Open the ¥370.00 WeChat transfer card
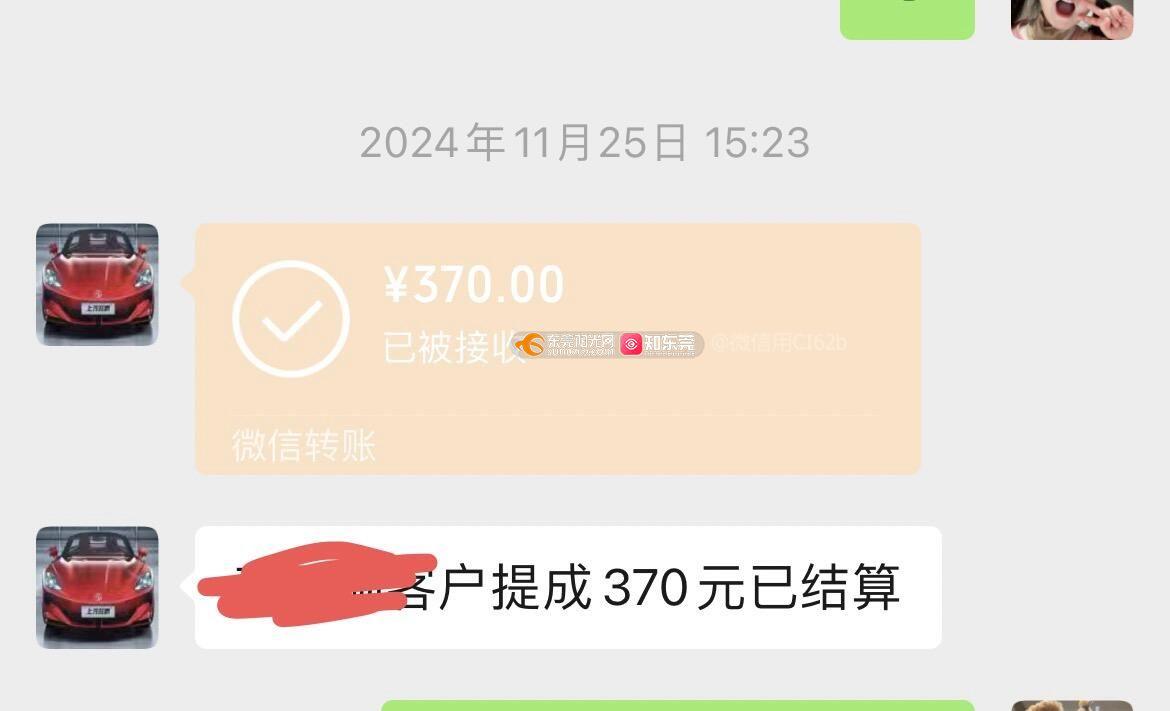This screenshot has width=1170, height=711. (557, 348)
